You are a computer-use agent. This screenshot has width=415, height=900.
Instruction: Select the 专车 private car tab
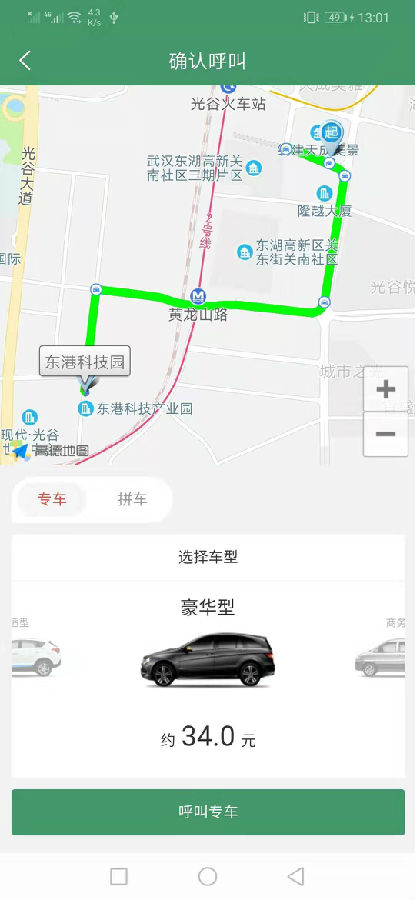(52, 499)
